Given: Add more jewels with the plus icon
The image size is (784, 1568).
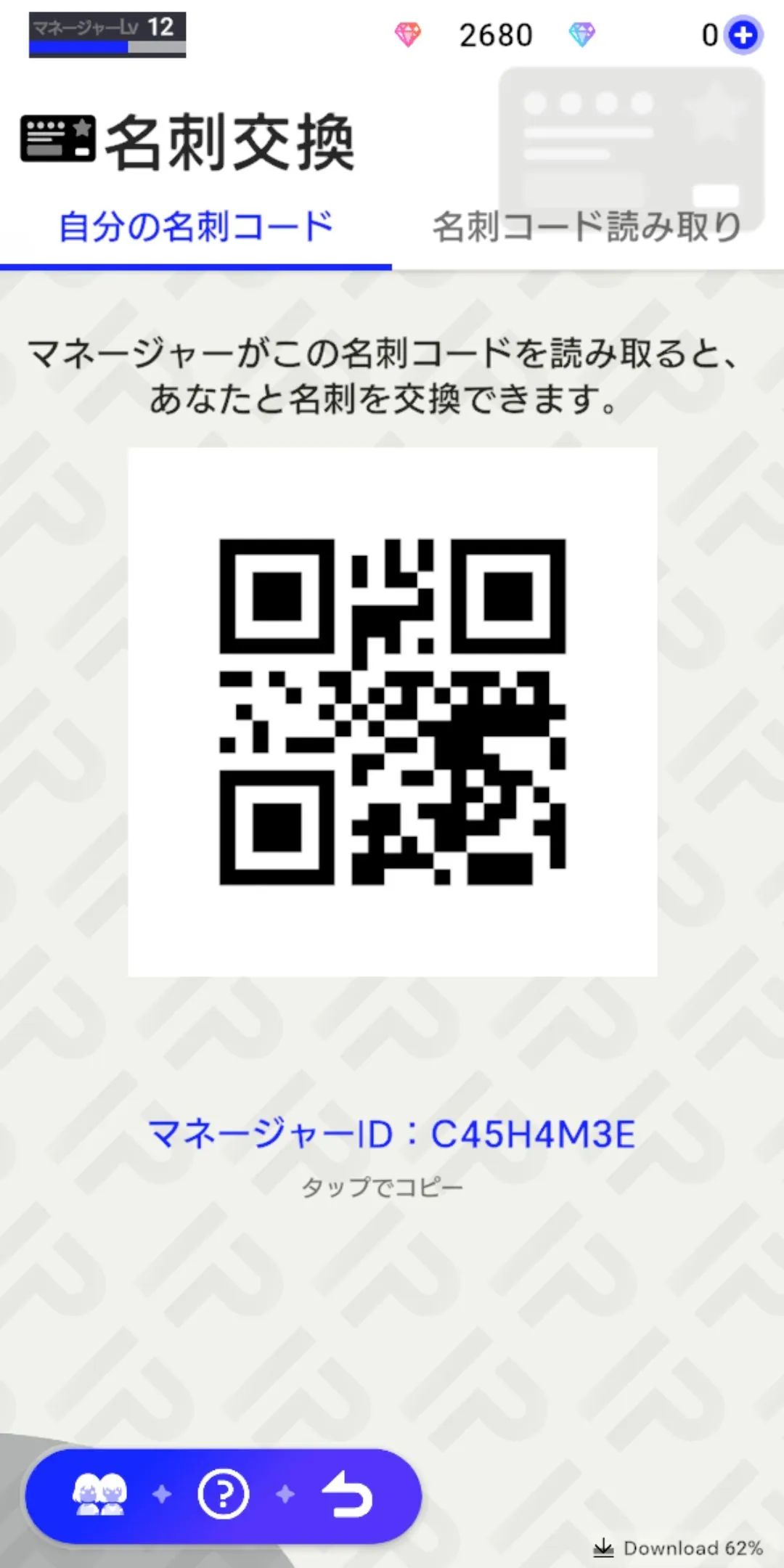Looking at the screenshot, I should pyautogui.click(x=744, y=35).
